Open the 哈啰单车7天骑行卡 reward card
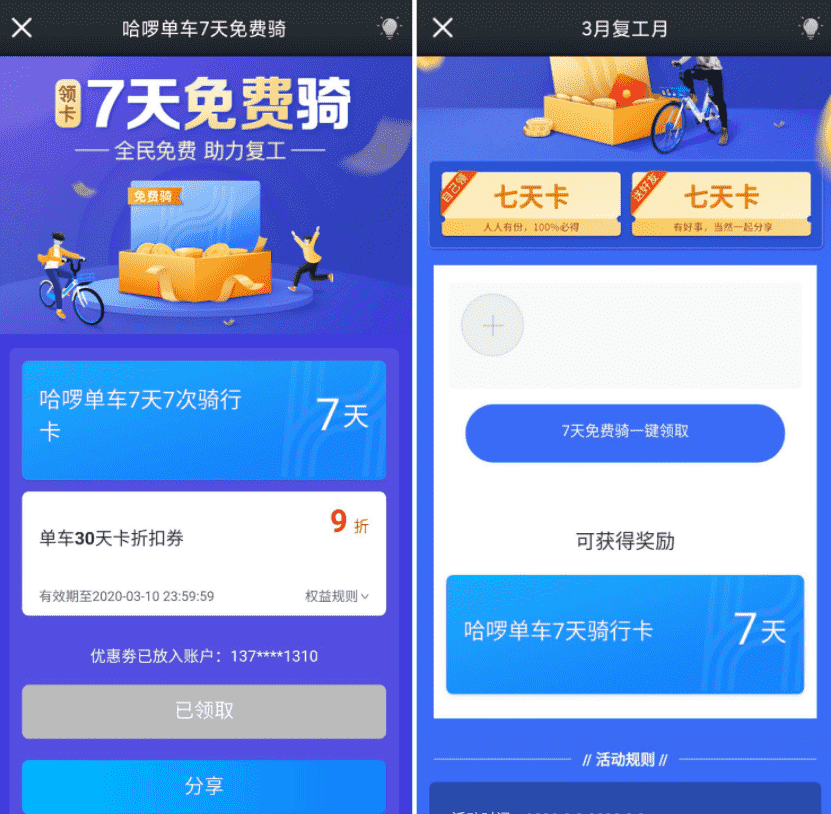The image size is (831, 814). pos(625,633)
